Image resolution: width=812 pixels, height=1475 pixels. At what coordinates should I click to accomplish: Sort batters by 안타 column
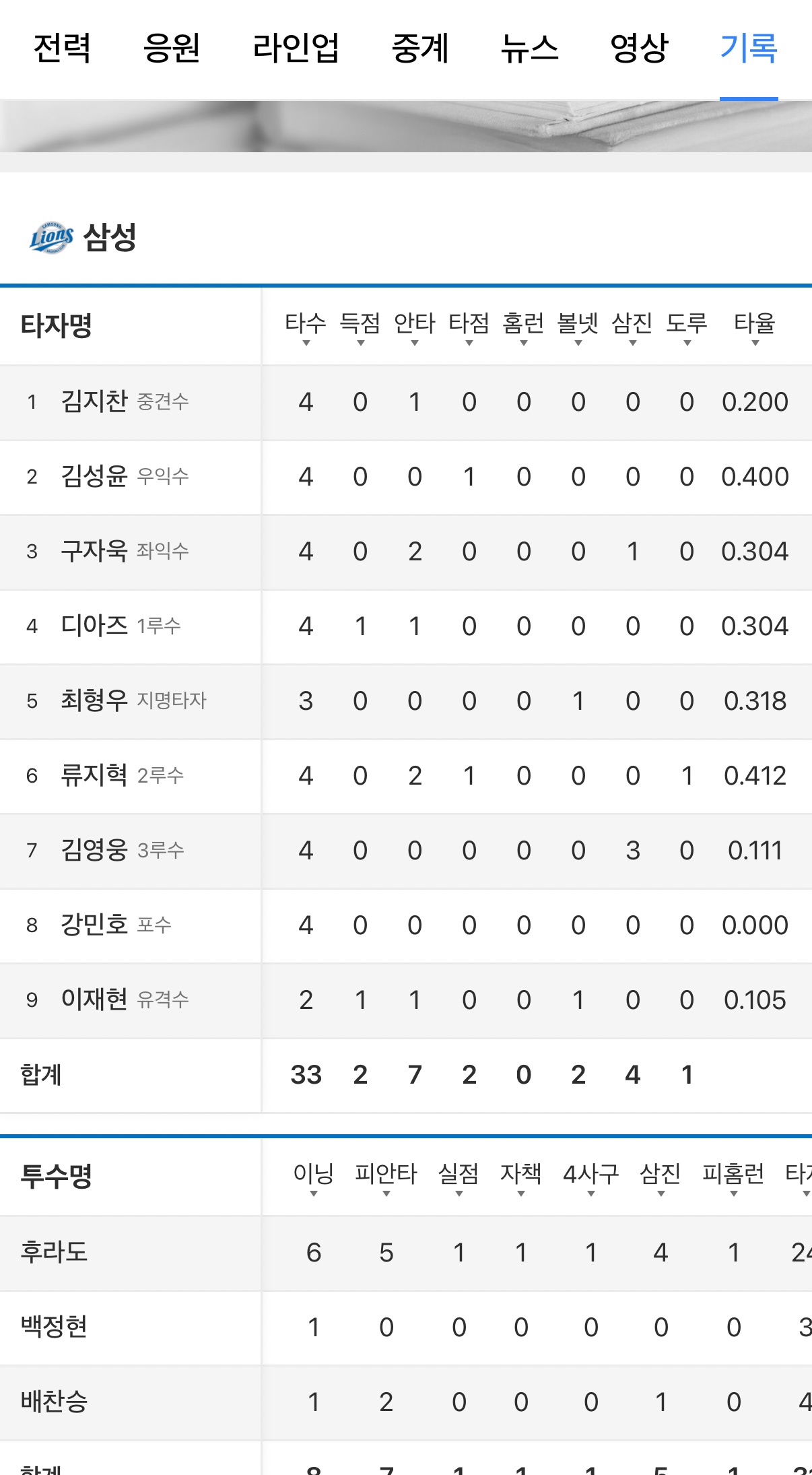point(415,327)
